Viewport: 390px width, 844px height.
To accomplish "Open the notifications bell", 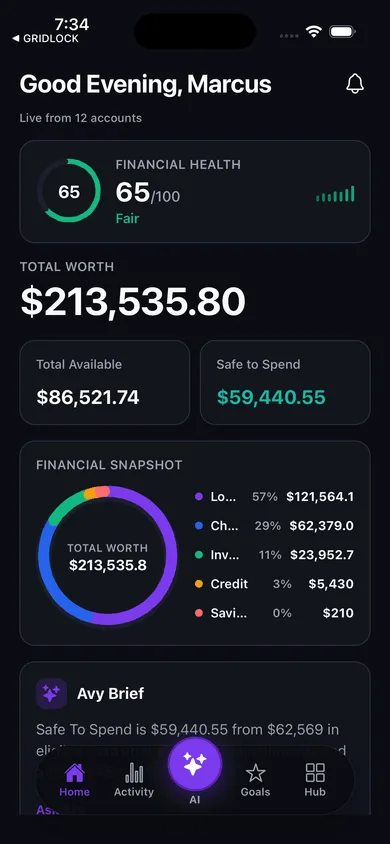I will [x=354, y=84].
